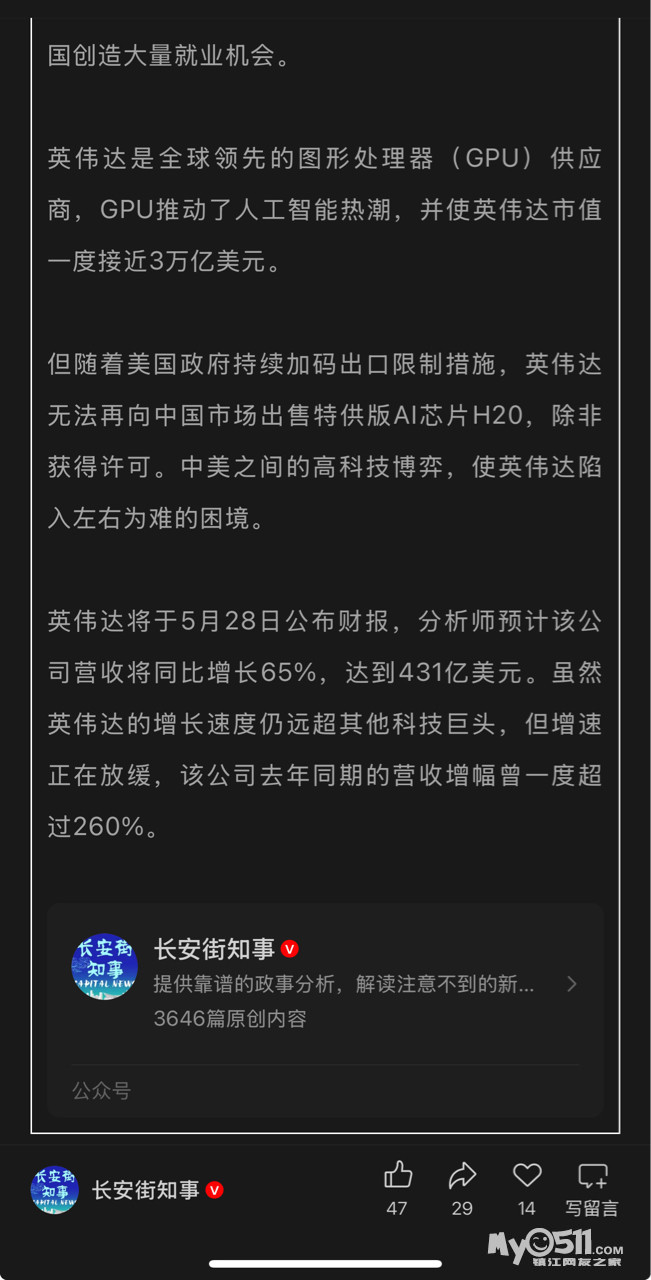
Task: Open 长安街知事 profile from bottom bar
Action: [x=127, y=1190]
